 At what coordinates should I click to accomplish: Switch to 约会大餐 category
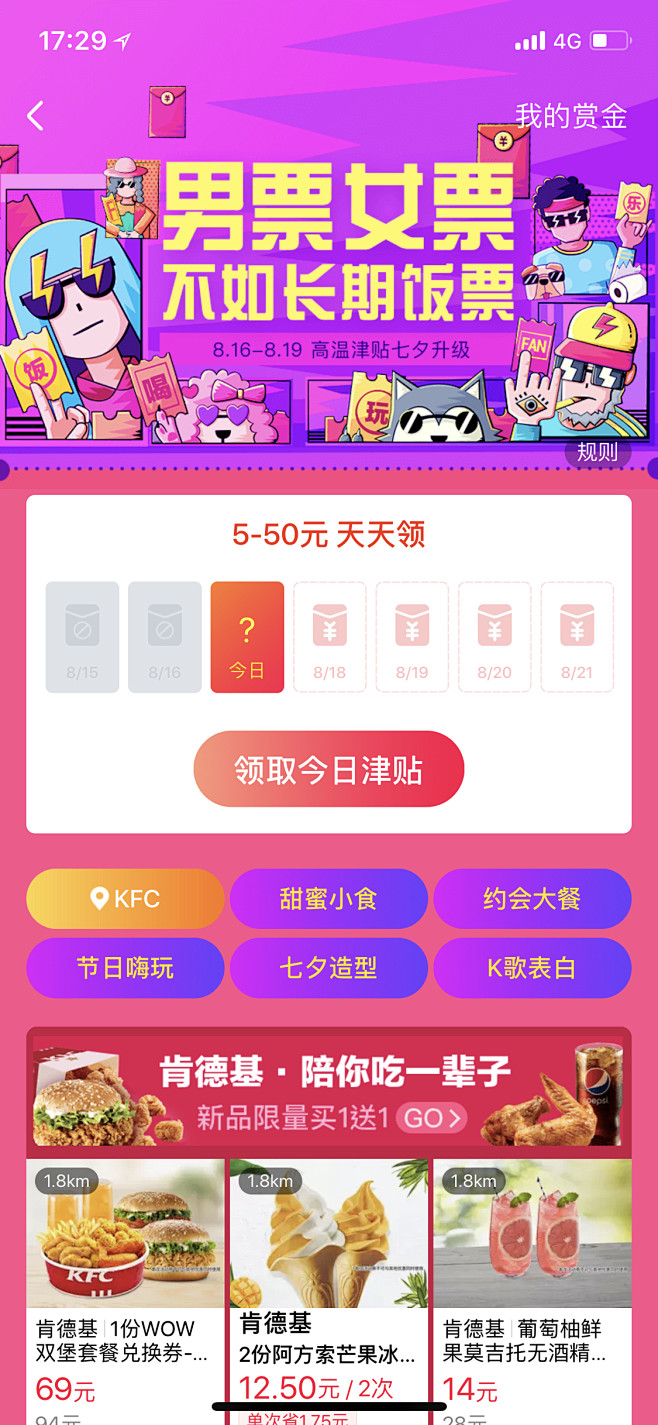point(531,898)
